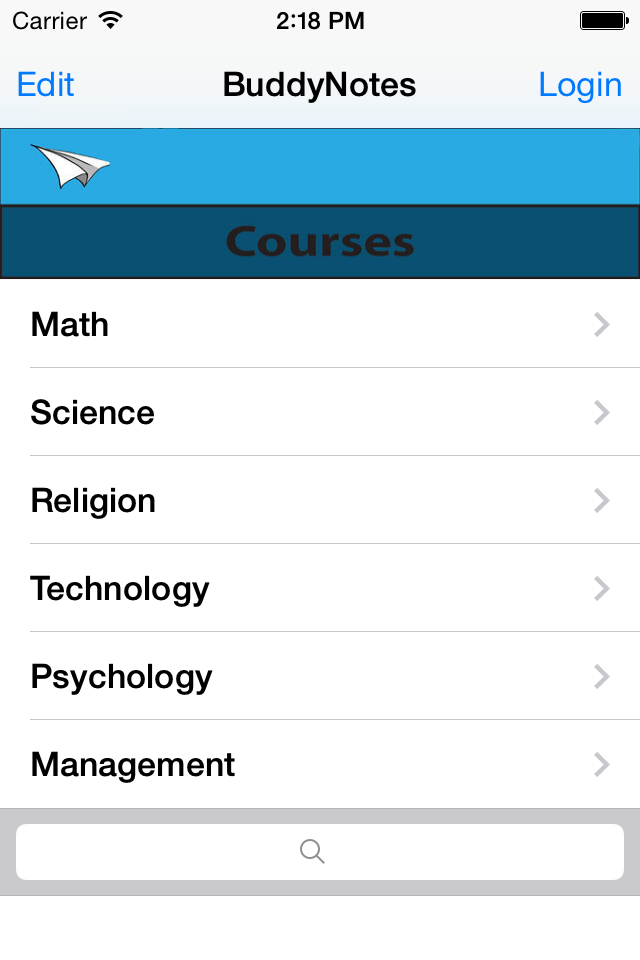Select the Science course row

click(320, 412)
